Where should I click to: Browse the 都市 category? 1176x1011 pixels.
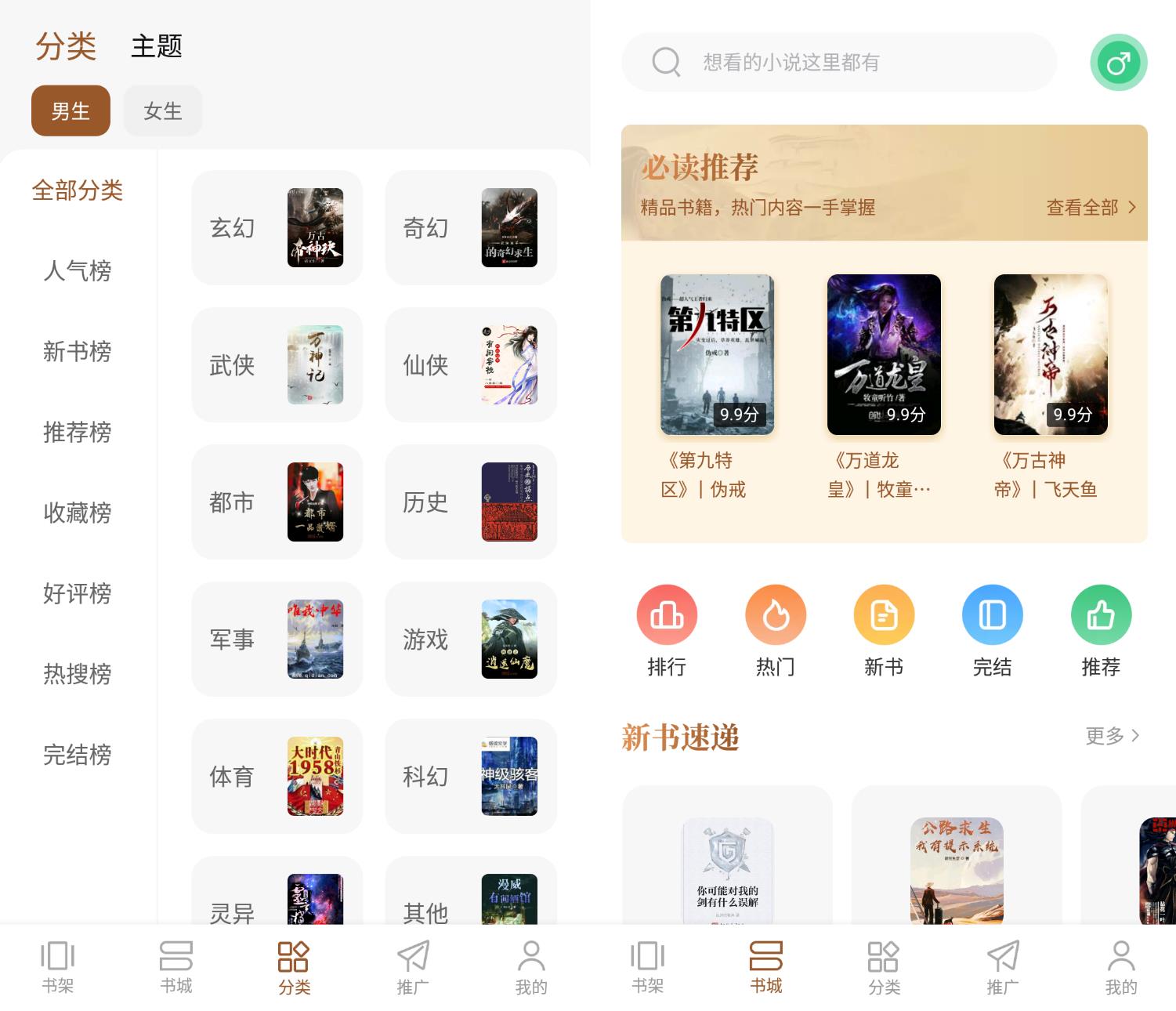[x=277, y=502]
